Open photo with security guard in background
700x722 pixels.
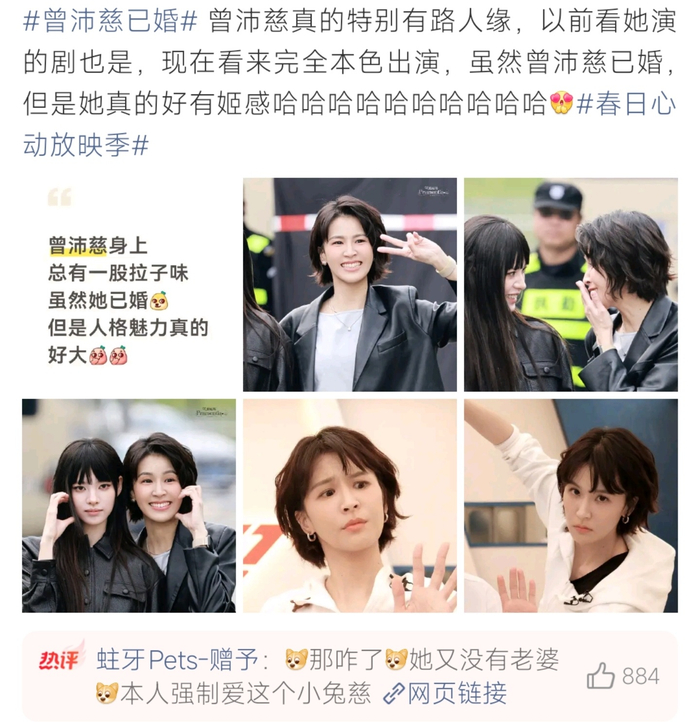570,285
